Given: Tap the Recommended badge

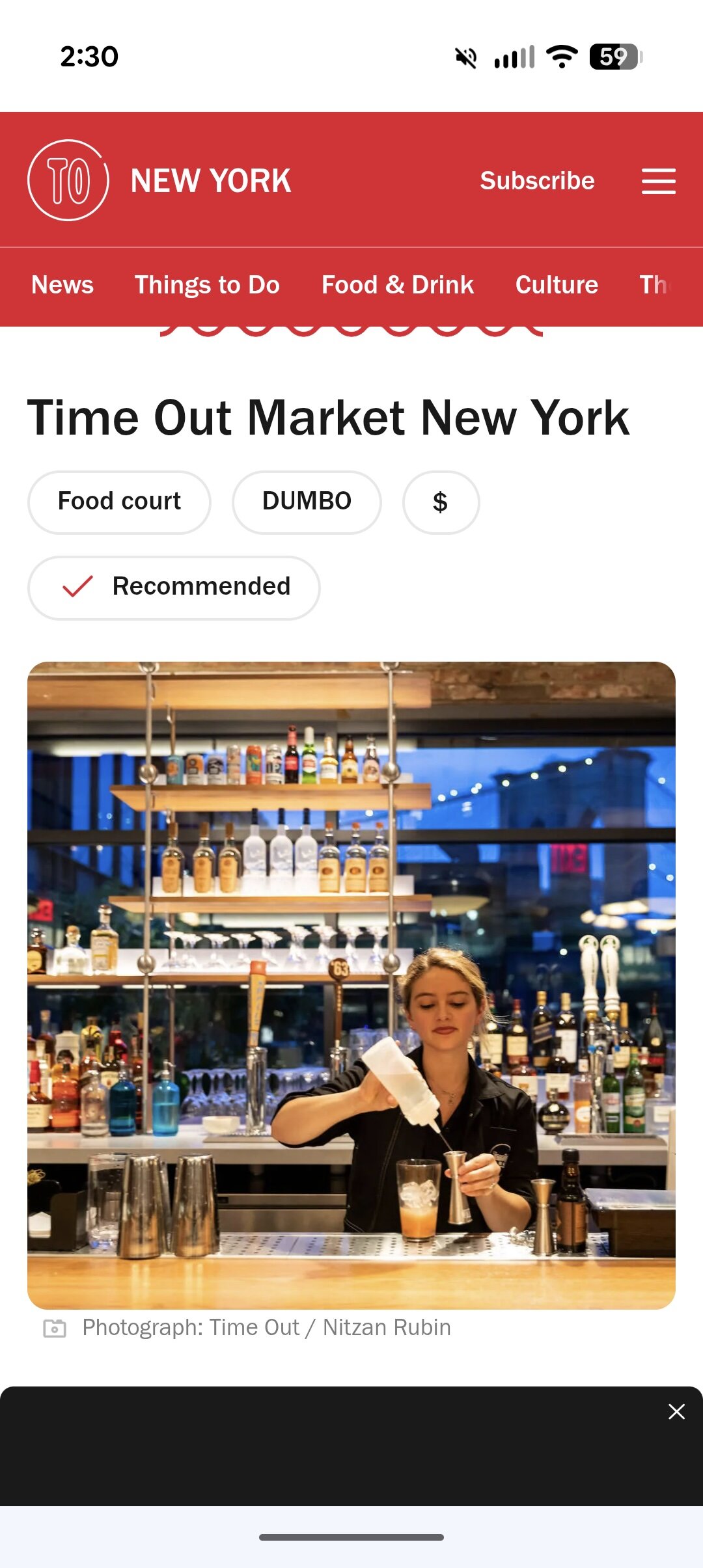Looking at the screenshot, I should (x=174, y=587).
